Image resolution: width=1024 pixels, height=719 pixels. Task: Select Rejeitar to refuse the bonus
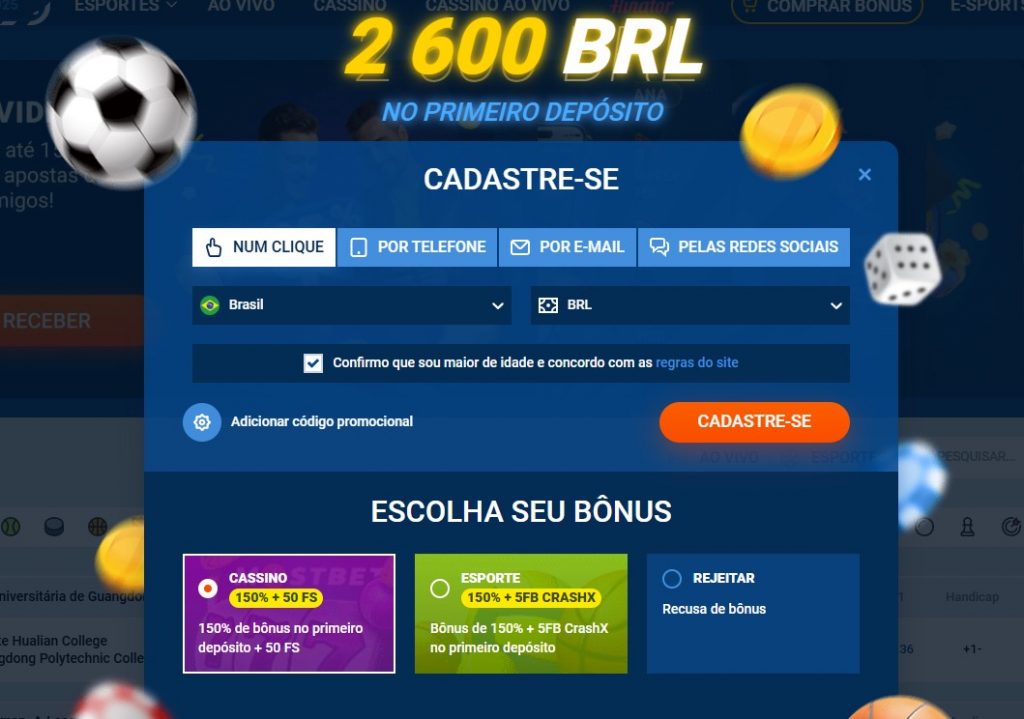pos(752,613)
